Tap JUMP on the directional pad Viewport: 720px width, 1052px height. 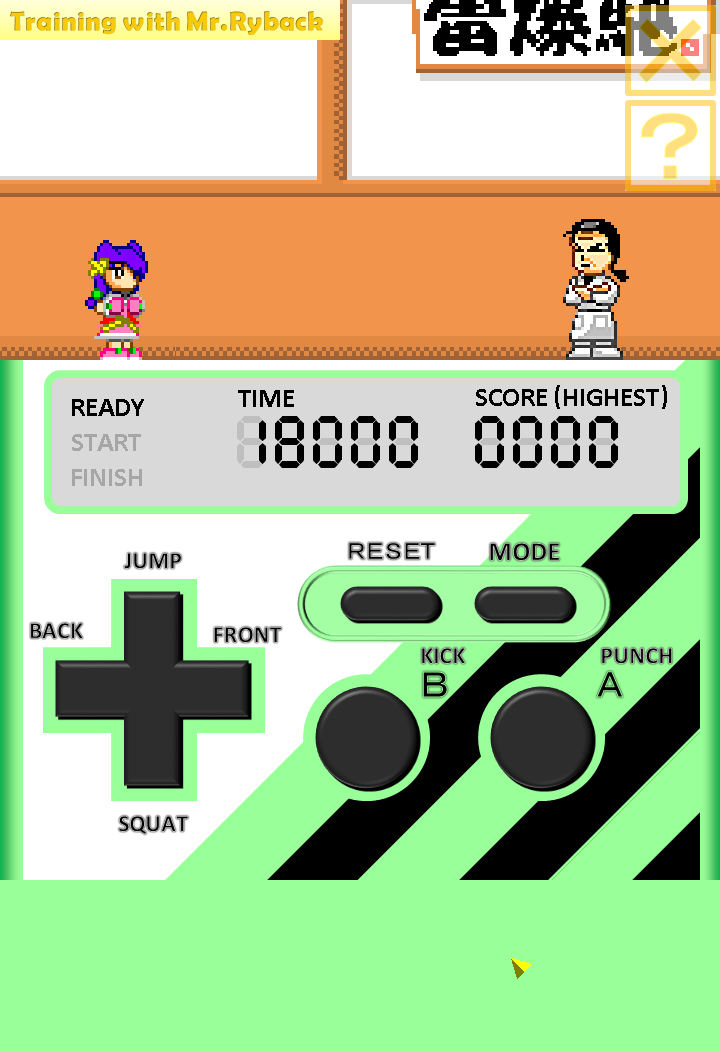(153, 625)
